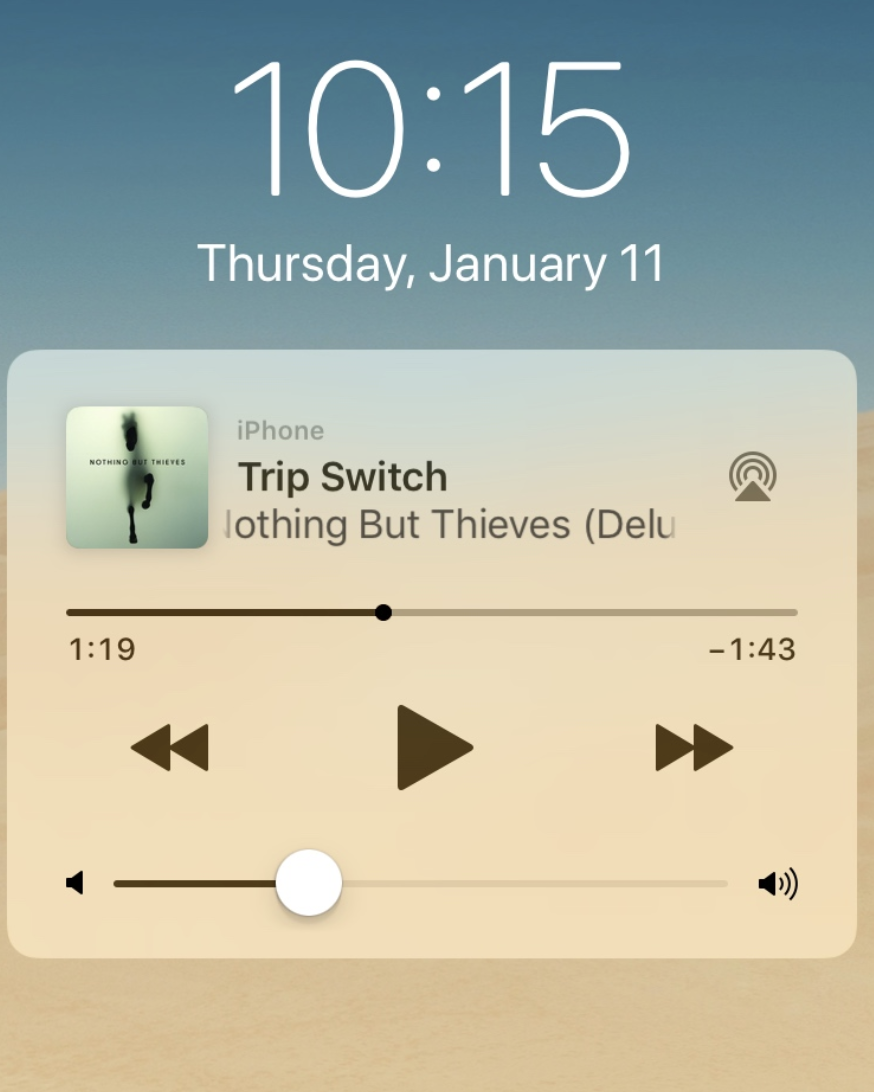This screenshot has width=874, height=1092.
Task: Open the Nothing But Thieves album artwork
Action: pyautogui.click(x=137, y=477)
